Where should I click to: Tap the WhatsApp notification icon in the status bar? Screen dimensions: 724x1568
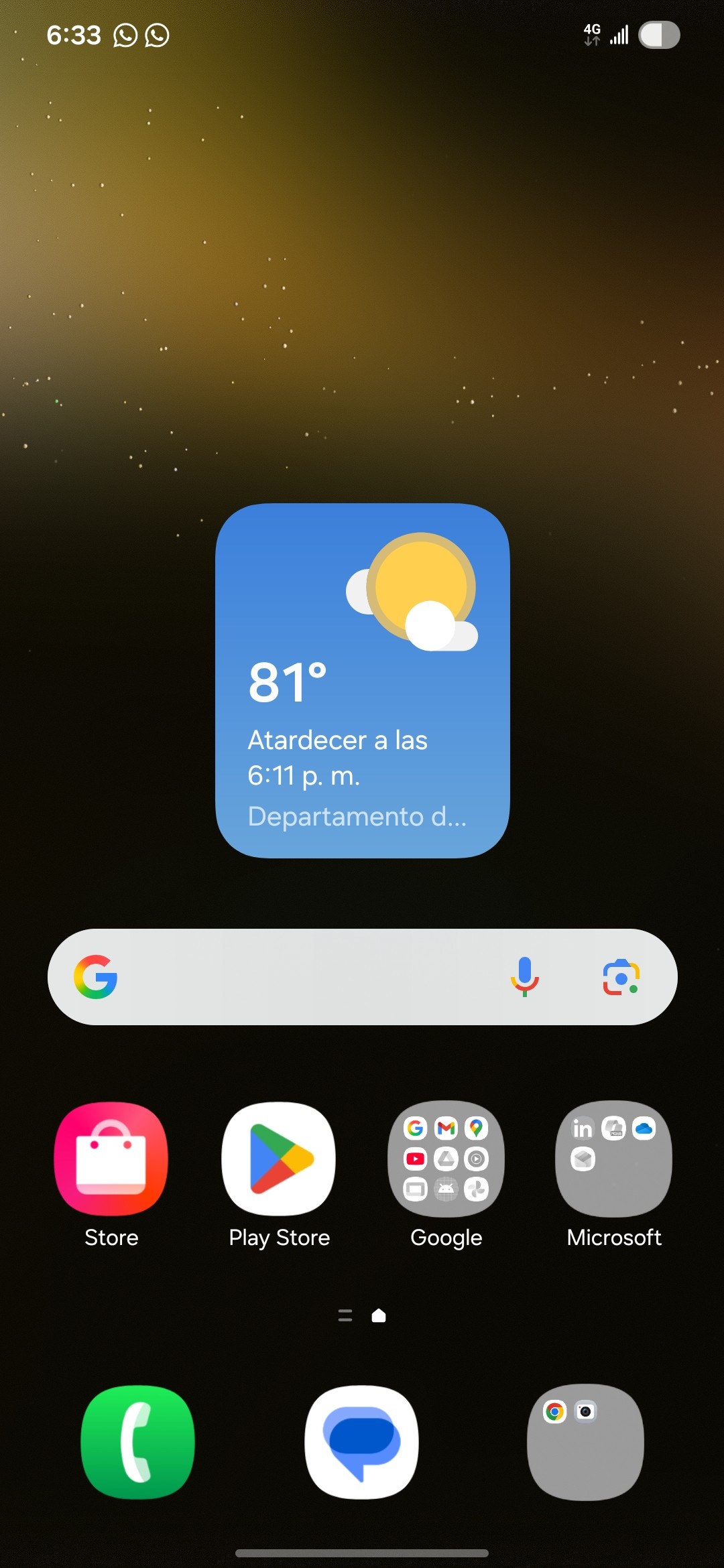[125, 35]
